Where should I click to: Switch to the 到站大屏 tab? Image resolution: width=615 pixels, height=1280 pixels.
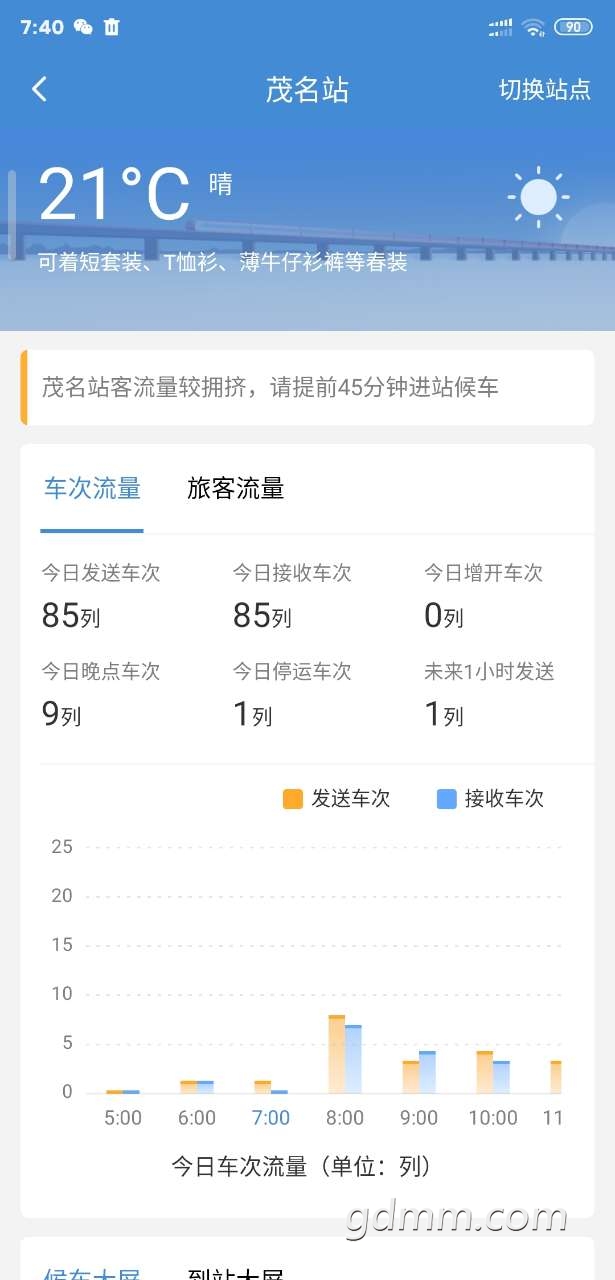click(x=236, y=1273)
